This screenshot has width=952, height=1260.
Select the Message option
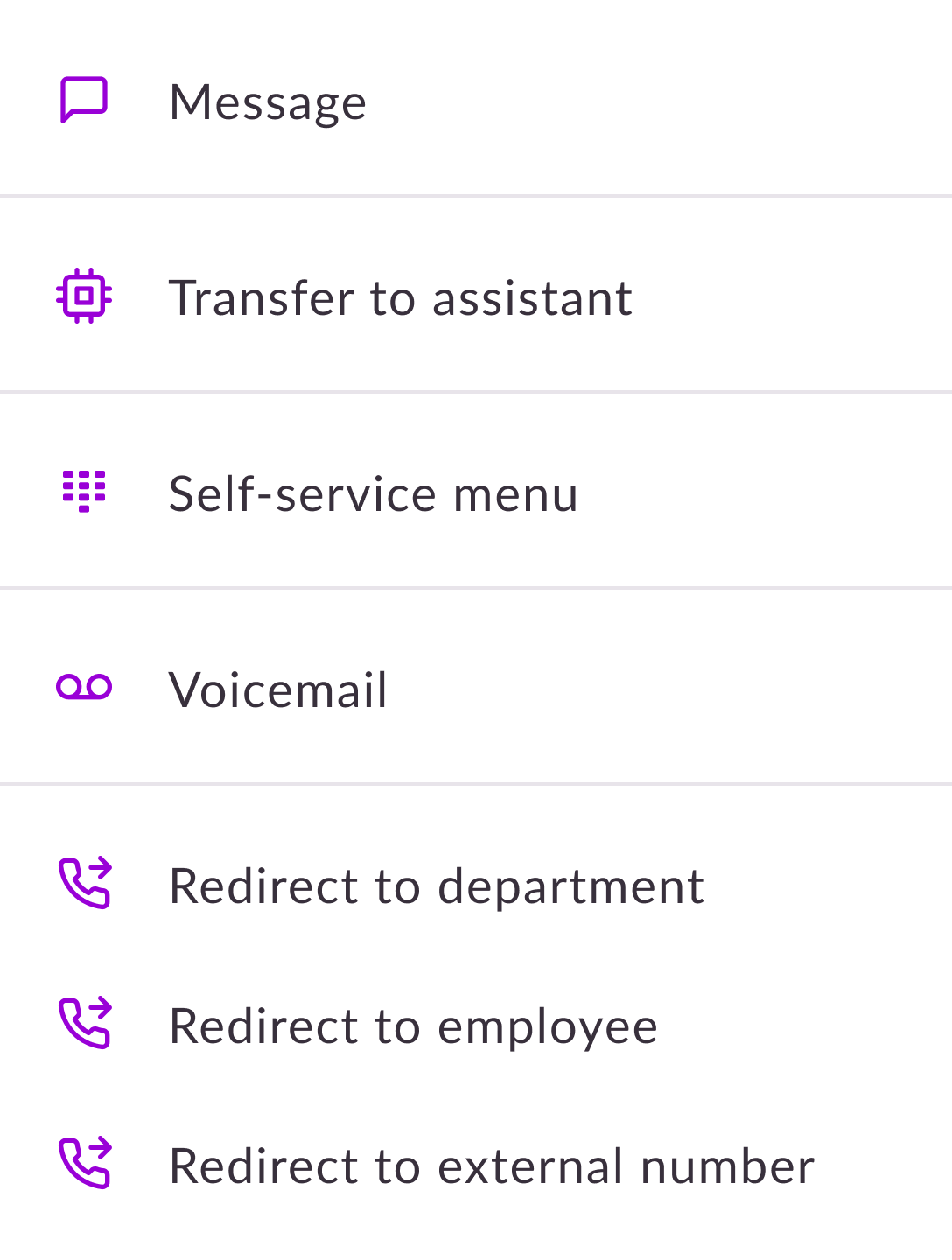pos(268,101)
